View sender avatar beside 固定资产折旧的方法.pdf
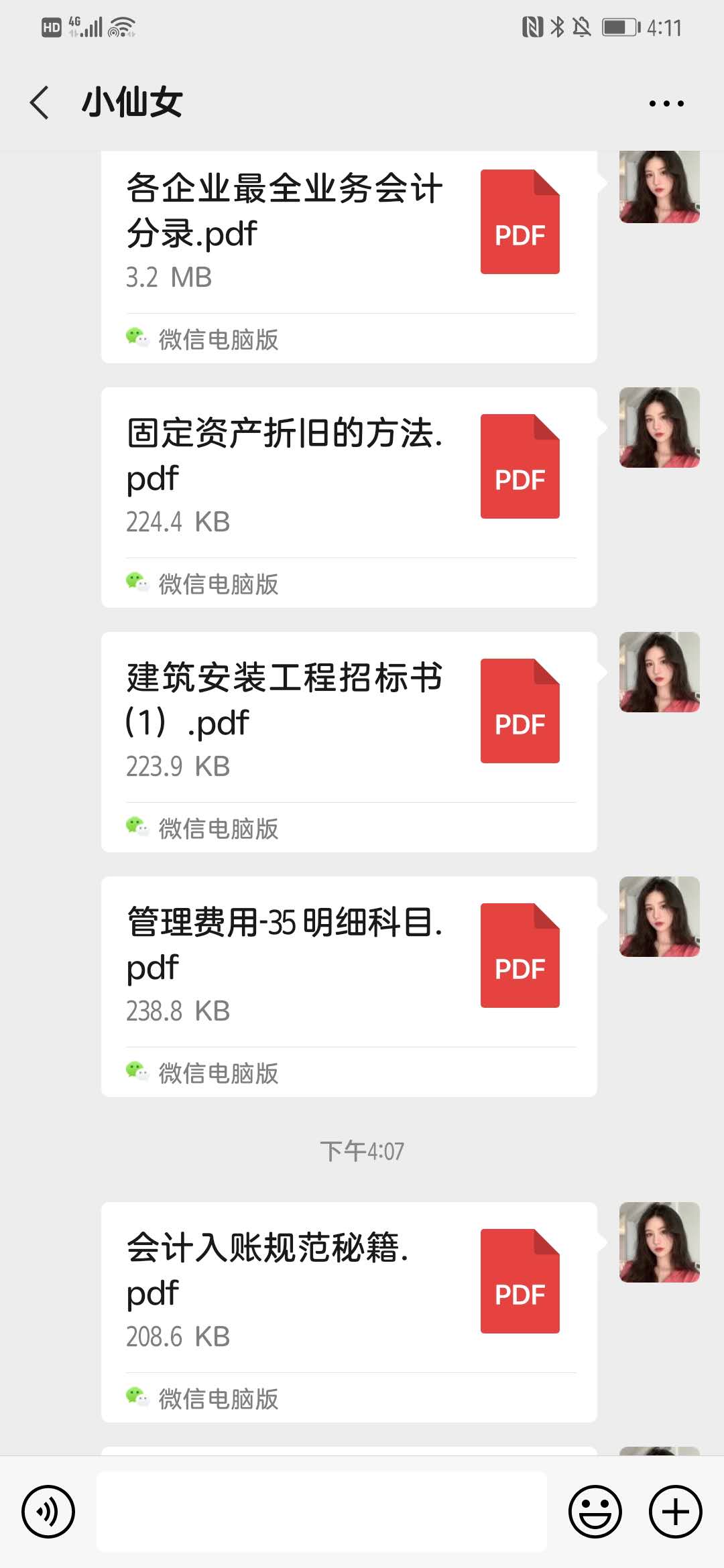Image resolution: width=724 pixels, height=1568 pixels. pyautogui.click(x=660, y=428)
